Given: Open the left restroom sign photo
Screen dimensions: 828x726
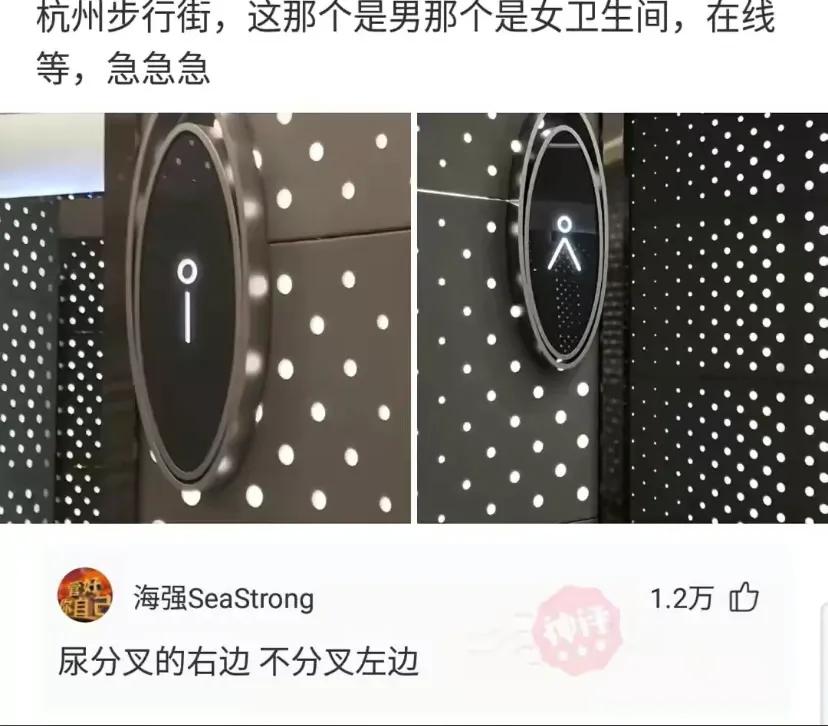Looking at the screenshot, I should pyautogui.click(x=205, y=318).
